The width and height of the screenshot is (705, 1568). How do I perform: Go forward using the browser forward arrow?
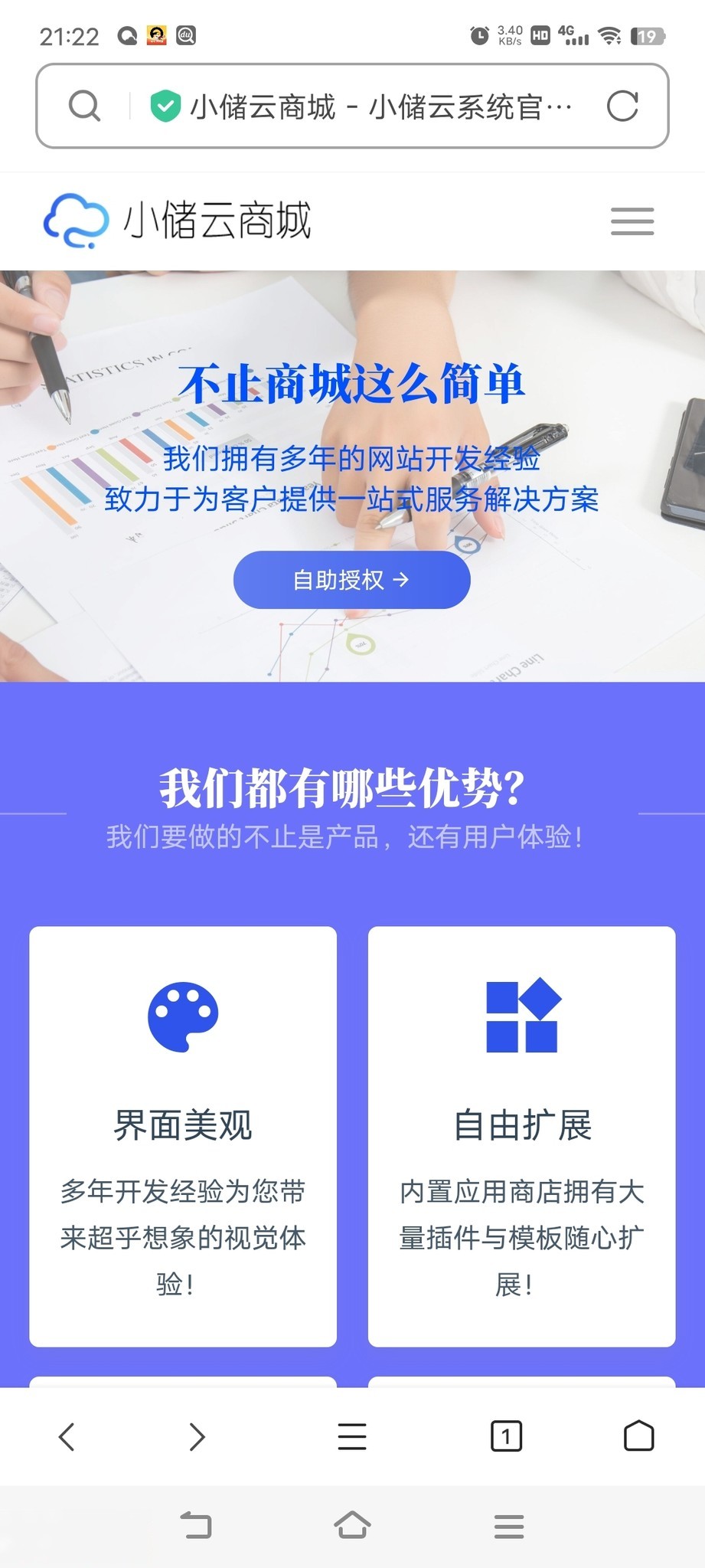click(x=197, y=1438)
